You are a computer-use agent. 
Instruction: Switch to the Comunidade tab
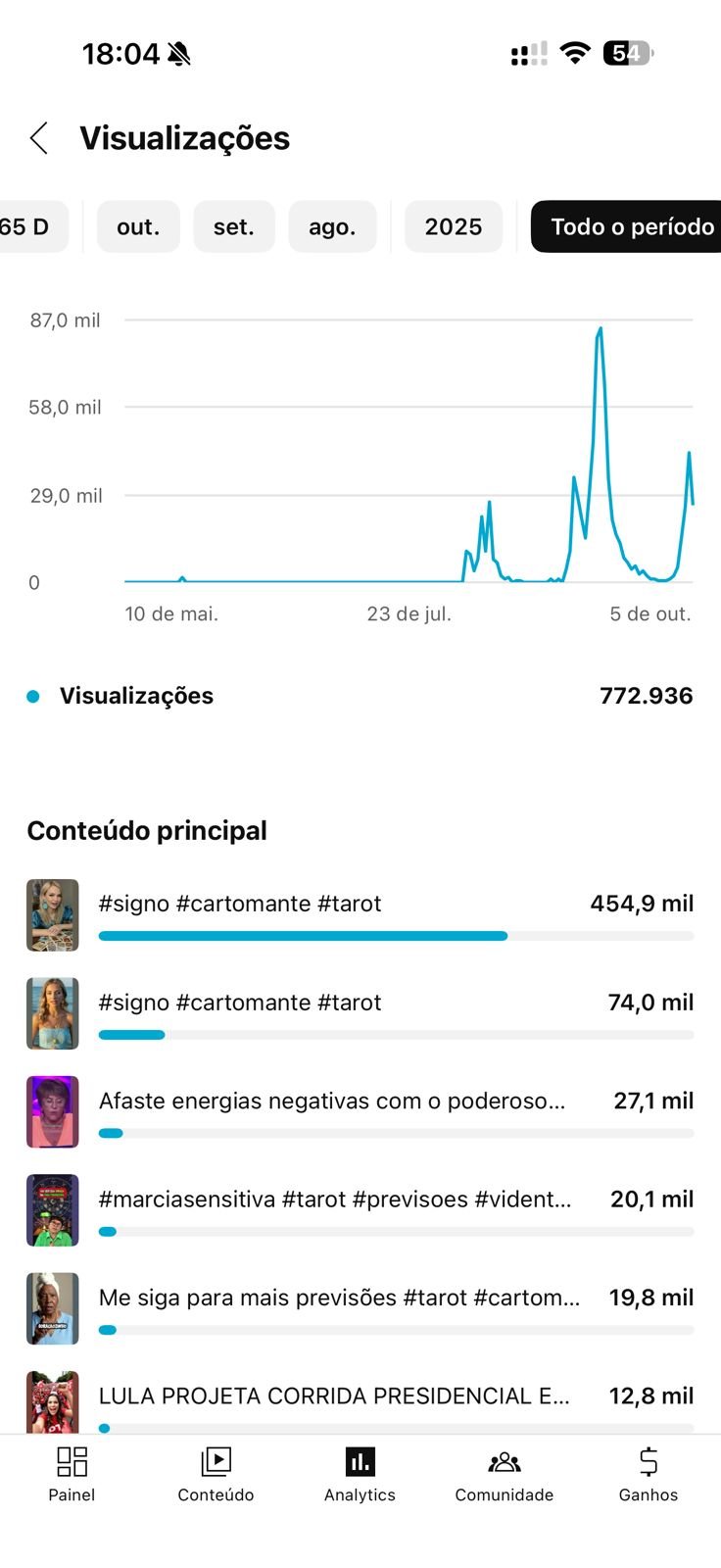click(x=504, y=1474)
